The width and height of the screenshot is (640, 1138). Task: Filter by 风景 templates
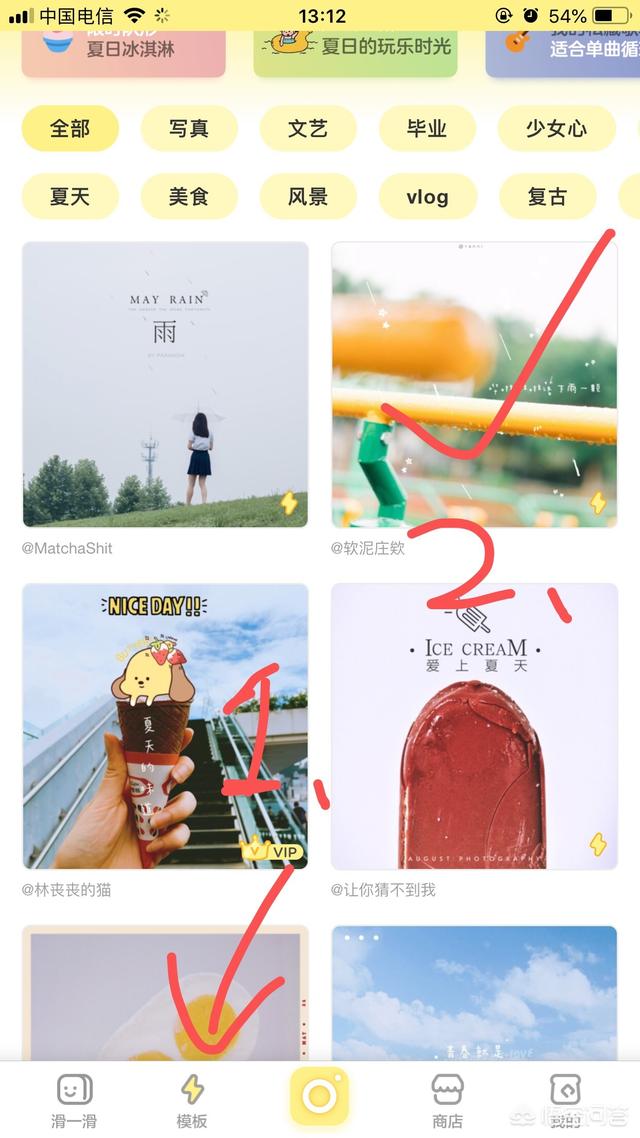click(308, 196)
